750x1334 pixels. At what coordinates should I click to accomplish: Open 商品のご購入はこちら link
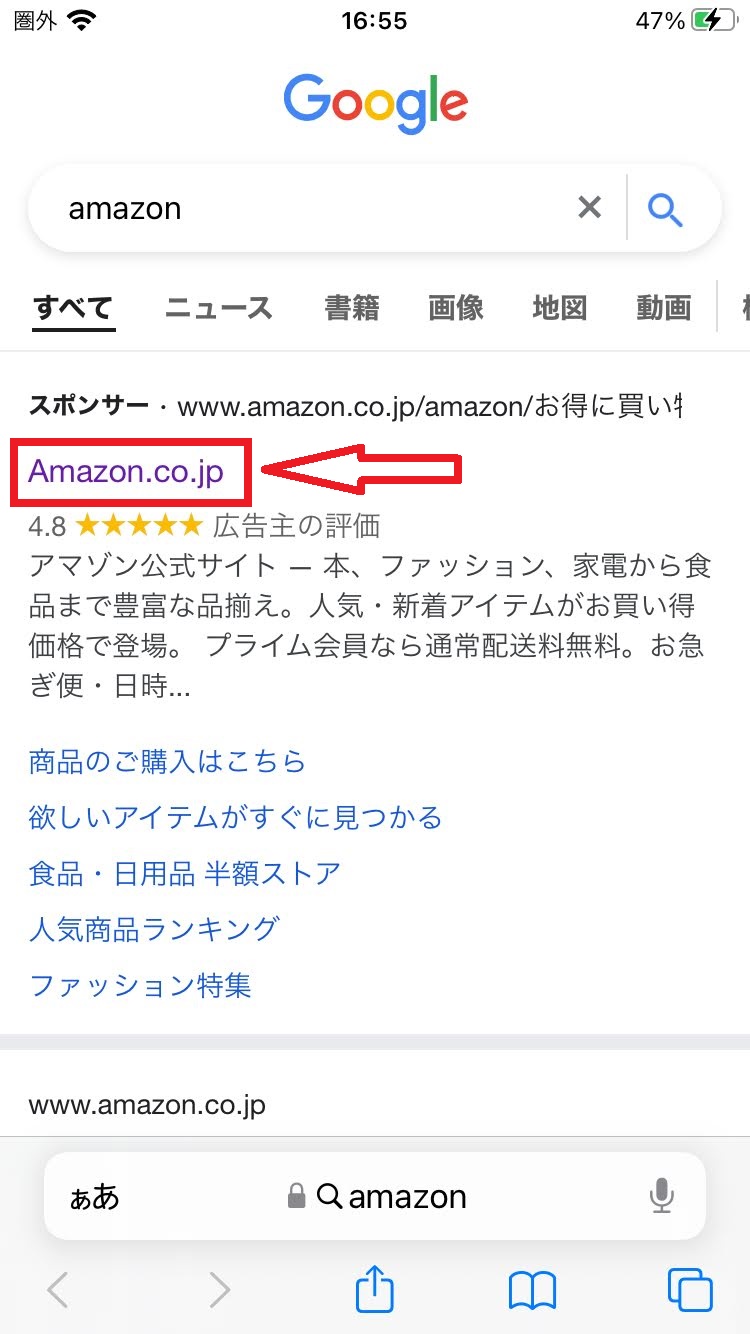167,762
